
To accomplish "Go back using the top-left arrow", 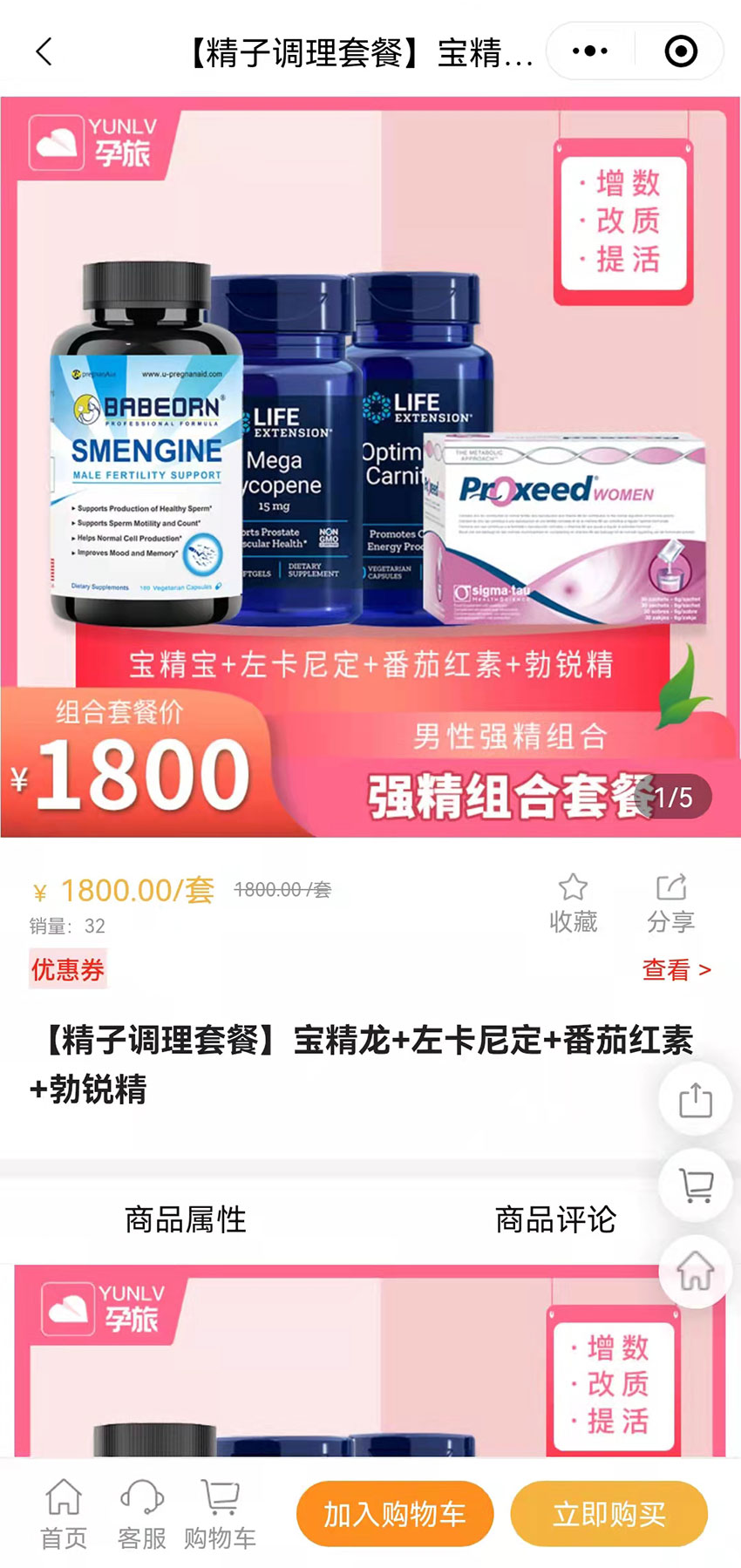I will 44,51.
